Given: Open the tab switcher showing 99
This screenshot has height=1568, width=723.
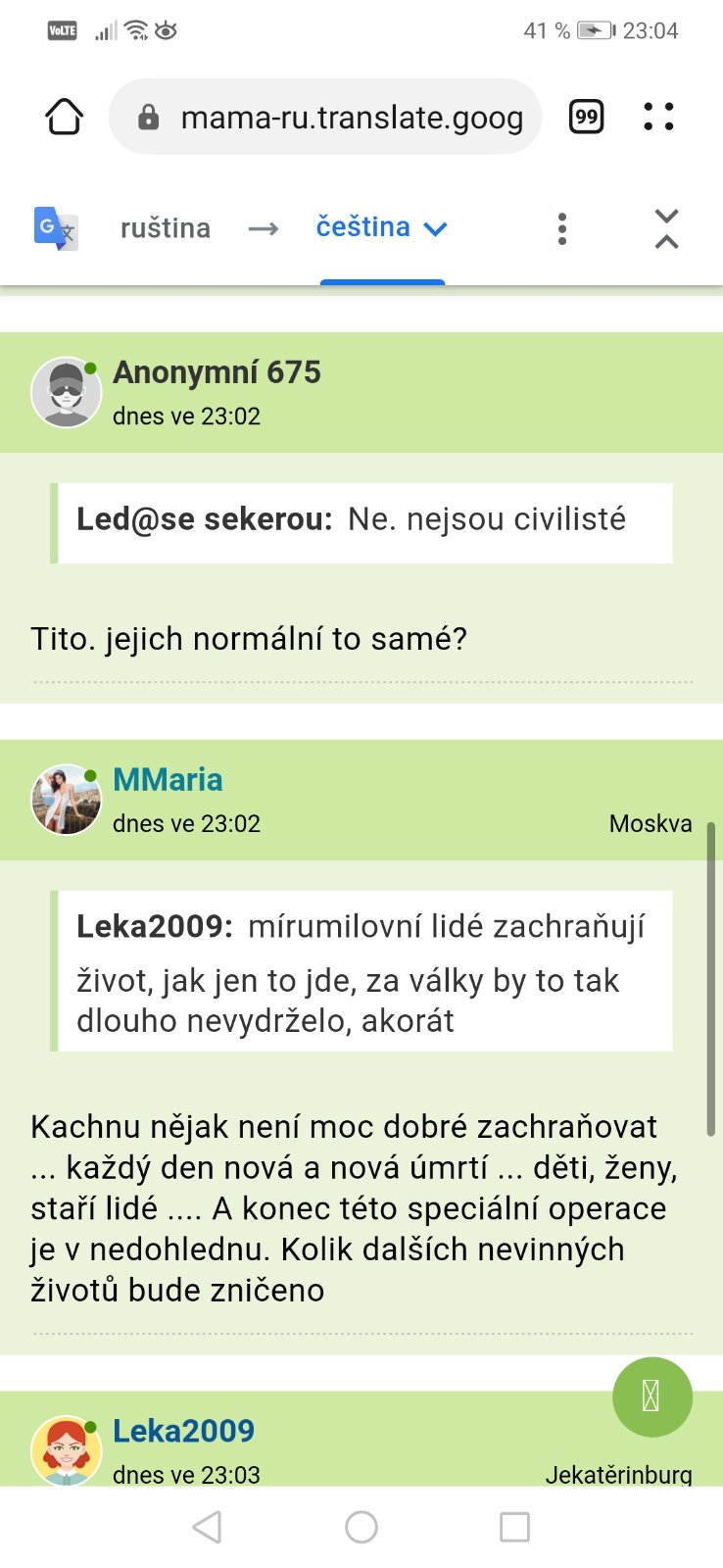Looking at the screenshot, I should point(586,118).
